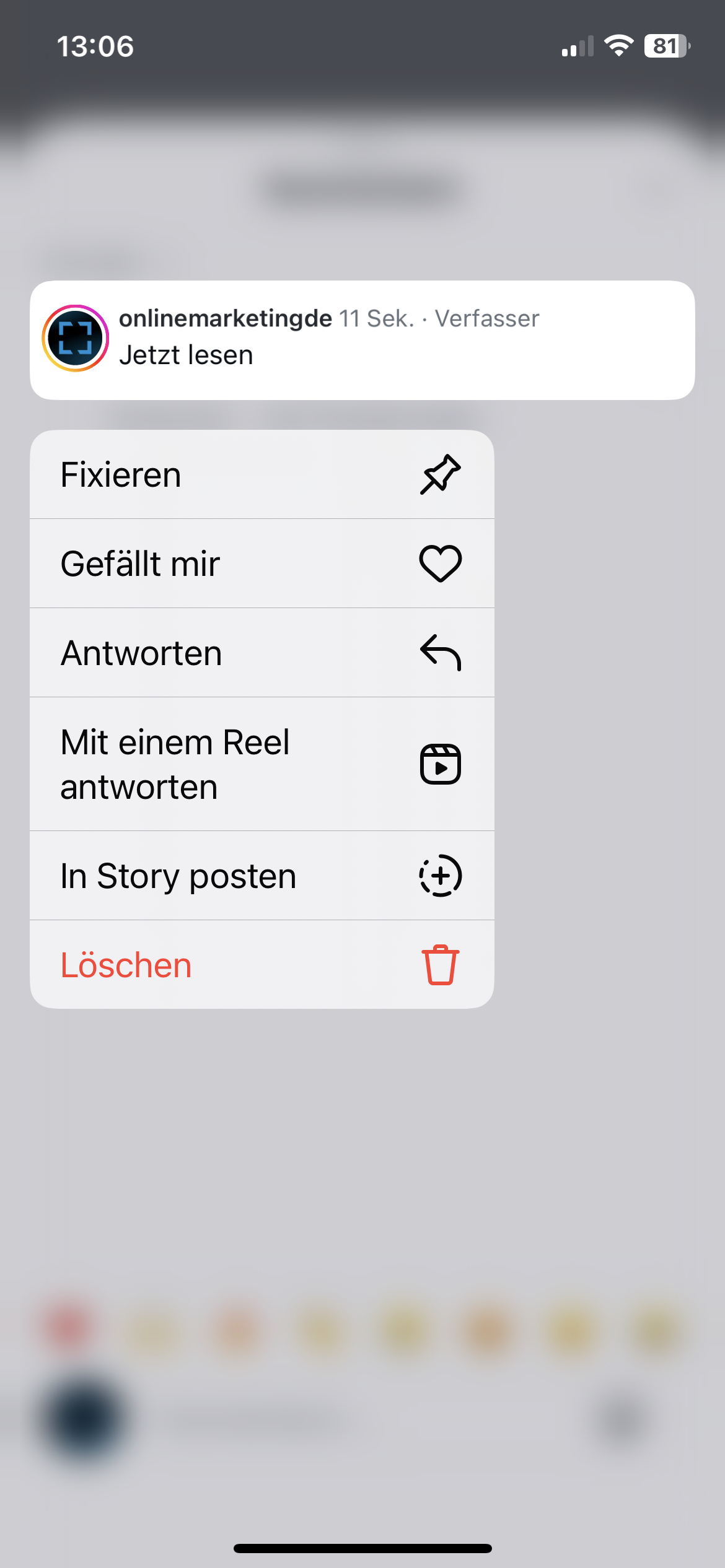Viewport: 725px width, 1568px height.
Task: Open onlinemarketingde profile picture
Action: tap(76, 338)
